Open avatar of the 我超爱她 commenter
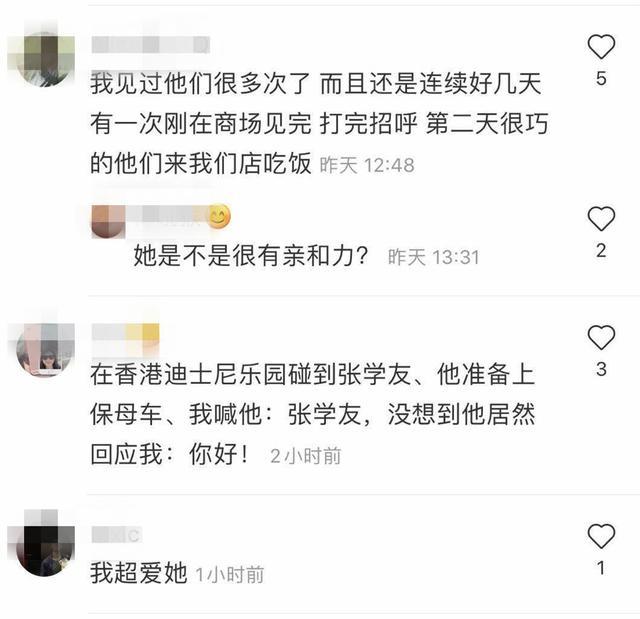Viewport: 640px width, 619px height. 44,547
